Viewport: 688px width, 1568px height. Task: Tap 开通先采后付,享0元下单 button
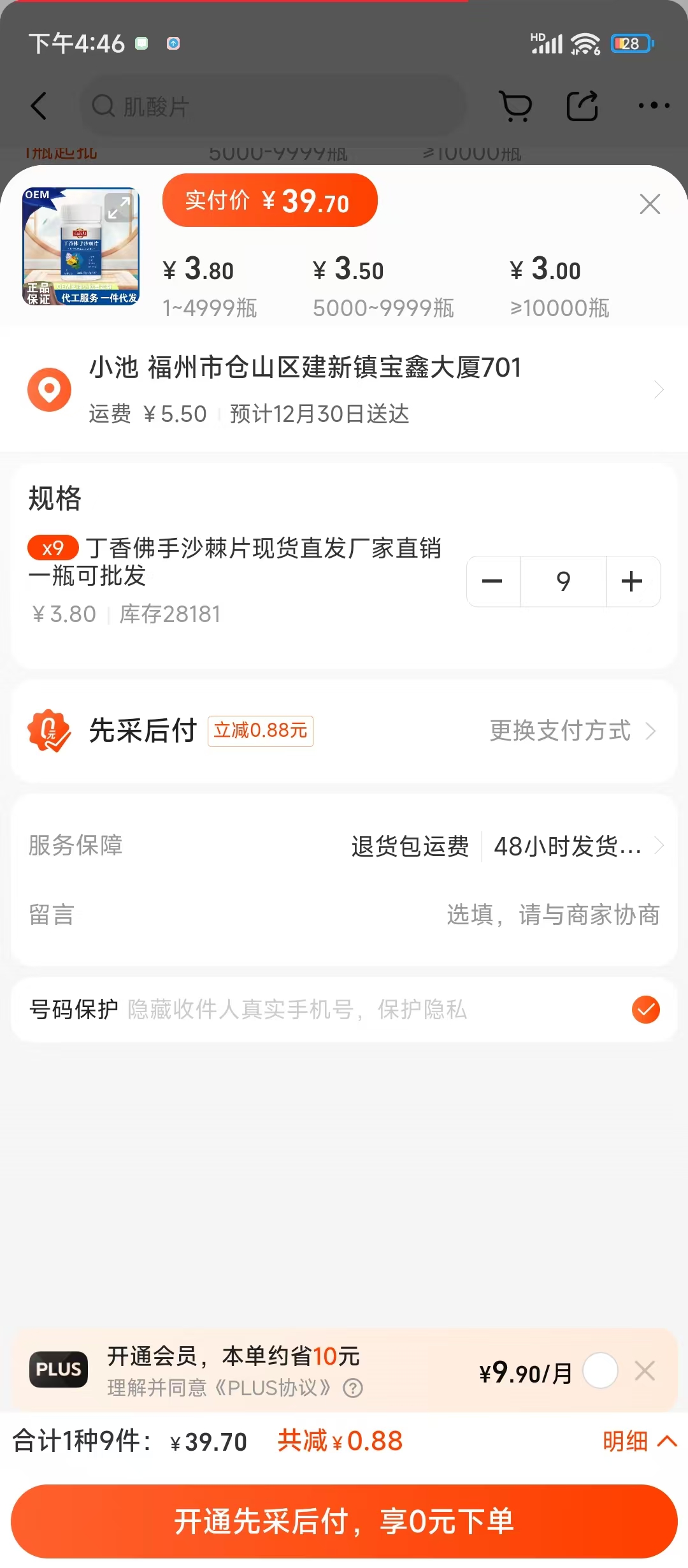(x=344, y=1521)
